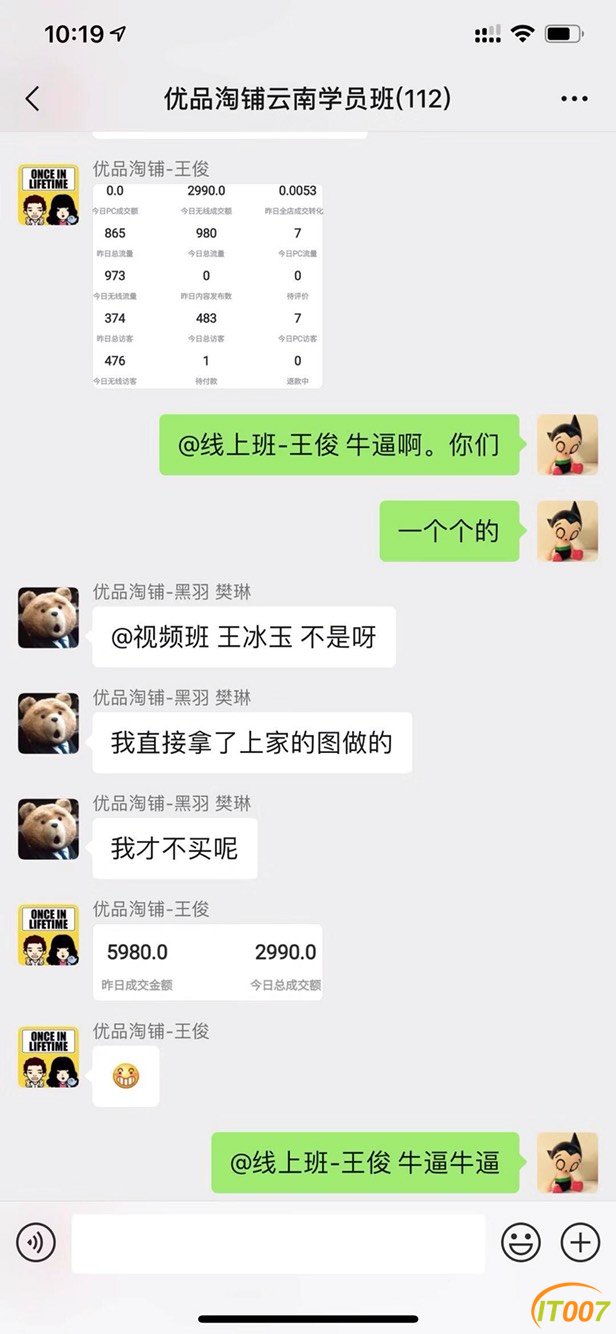Tap the Astro Boy avatar beside 一个个的
Screen dimensions: 616x1334
(567, 531)
